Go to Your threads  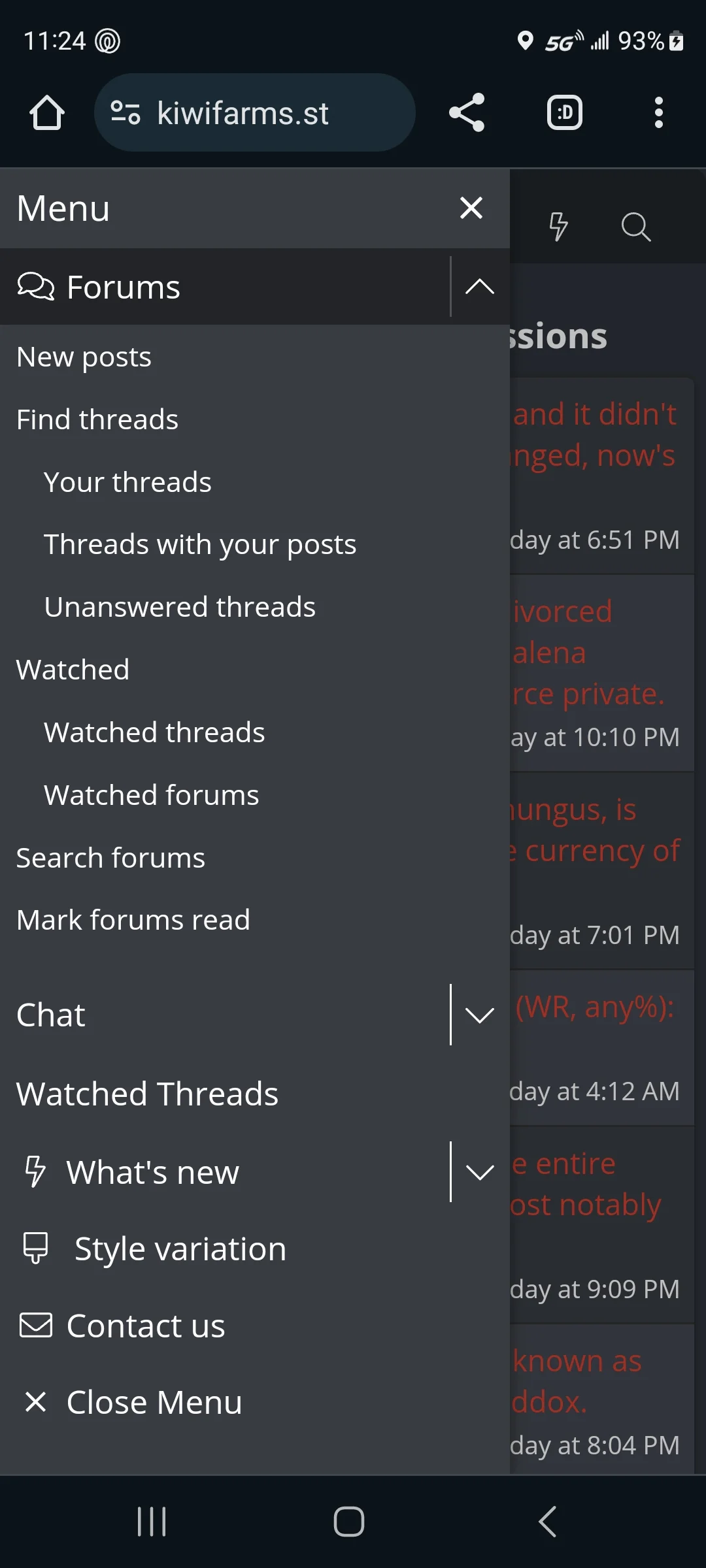click(x=127, y=482)
